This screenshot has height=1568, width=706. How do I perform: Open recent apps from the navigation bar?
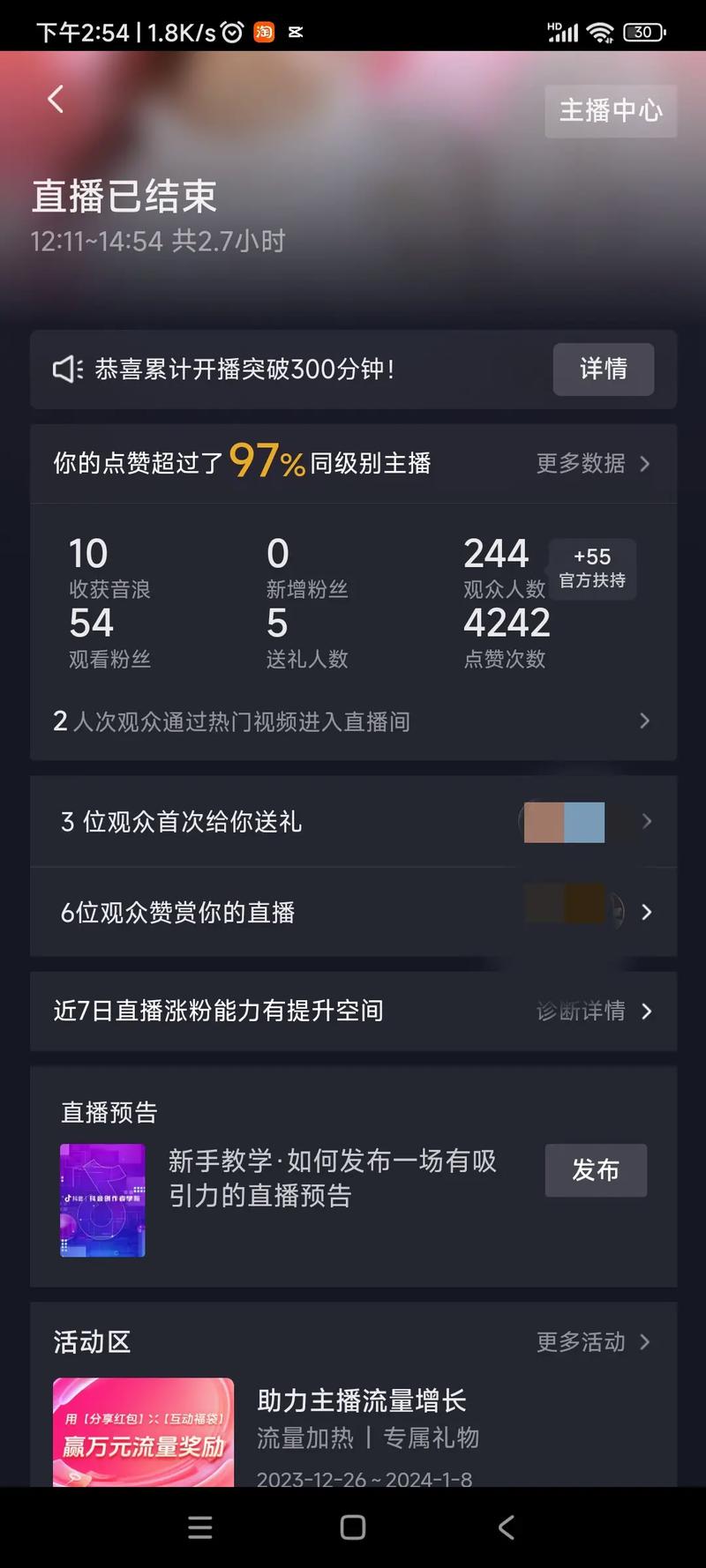tap(200, 1527)
